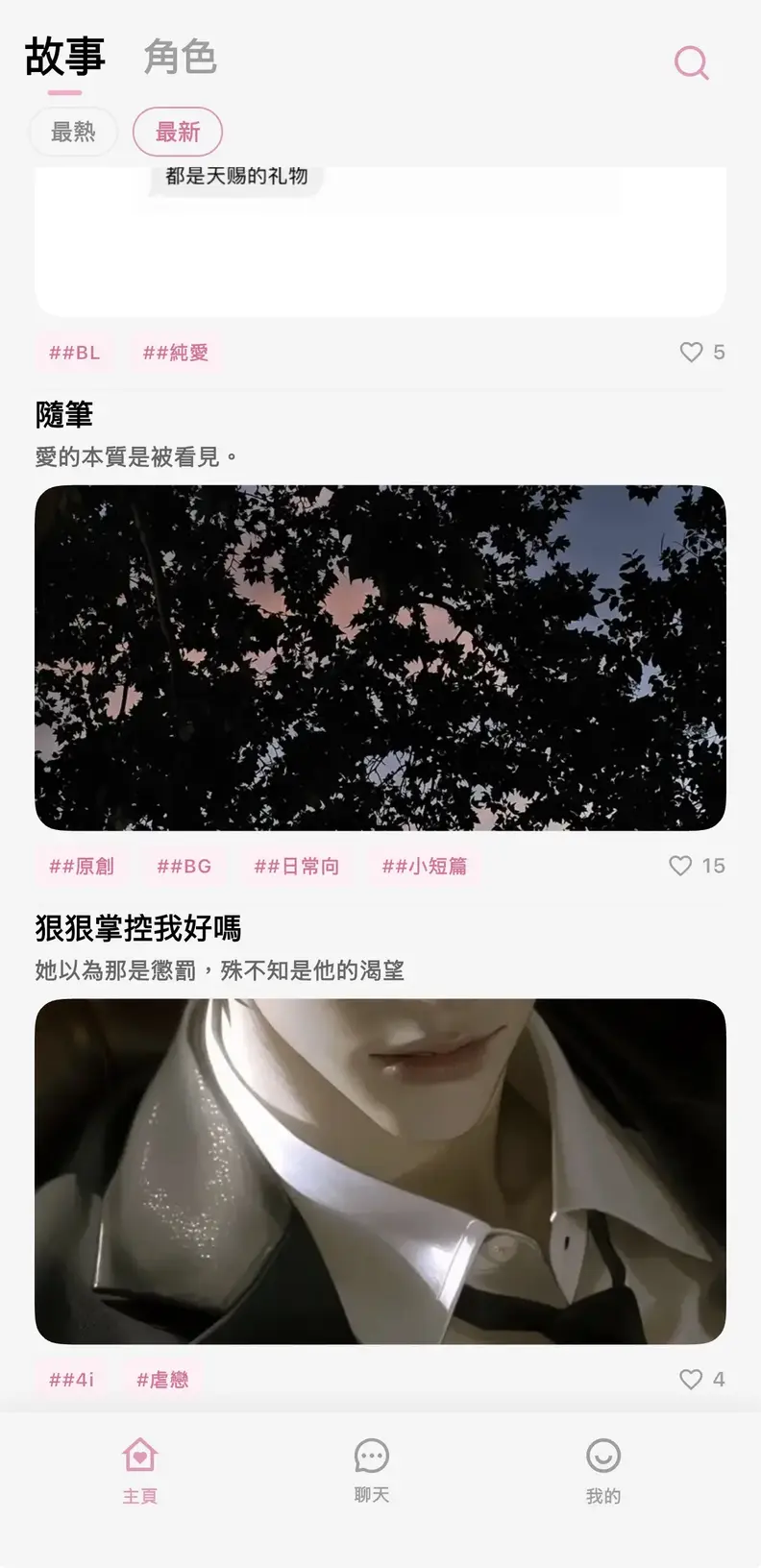Open the ##日常向 tag
Image resolution: width=761 pixels, height=1568 pixels.
click(297, 867)
